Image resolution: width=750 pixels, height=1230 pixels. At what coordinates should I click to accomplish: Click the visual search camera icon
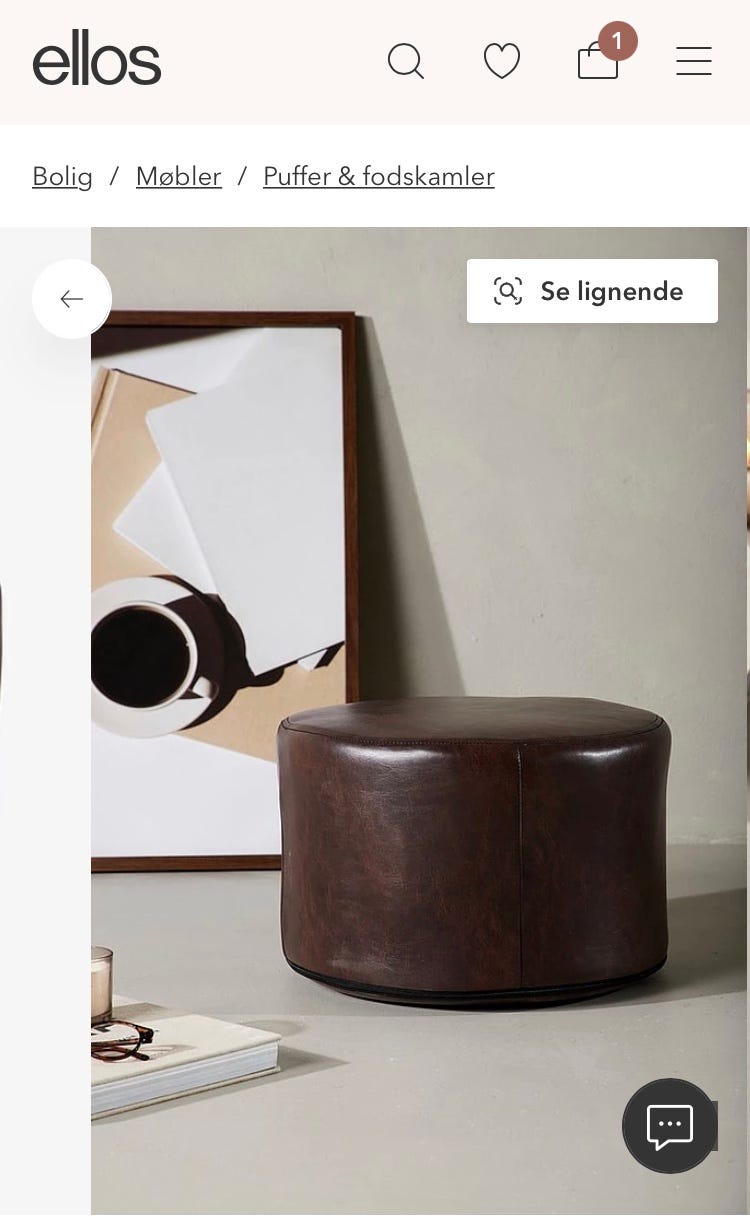[x=509, y=291]
